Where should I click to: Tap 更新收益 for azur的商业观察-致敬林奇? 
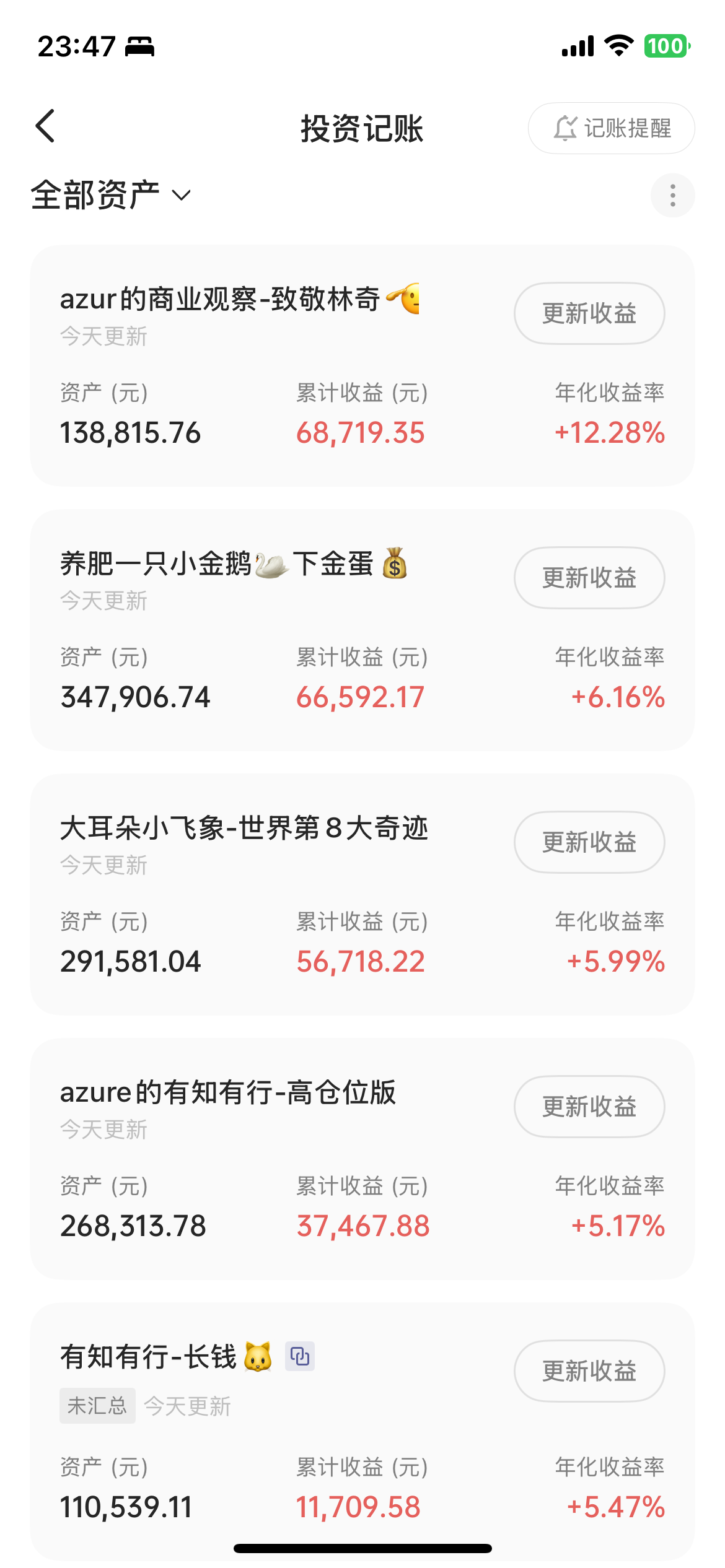tap(589, 313)
